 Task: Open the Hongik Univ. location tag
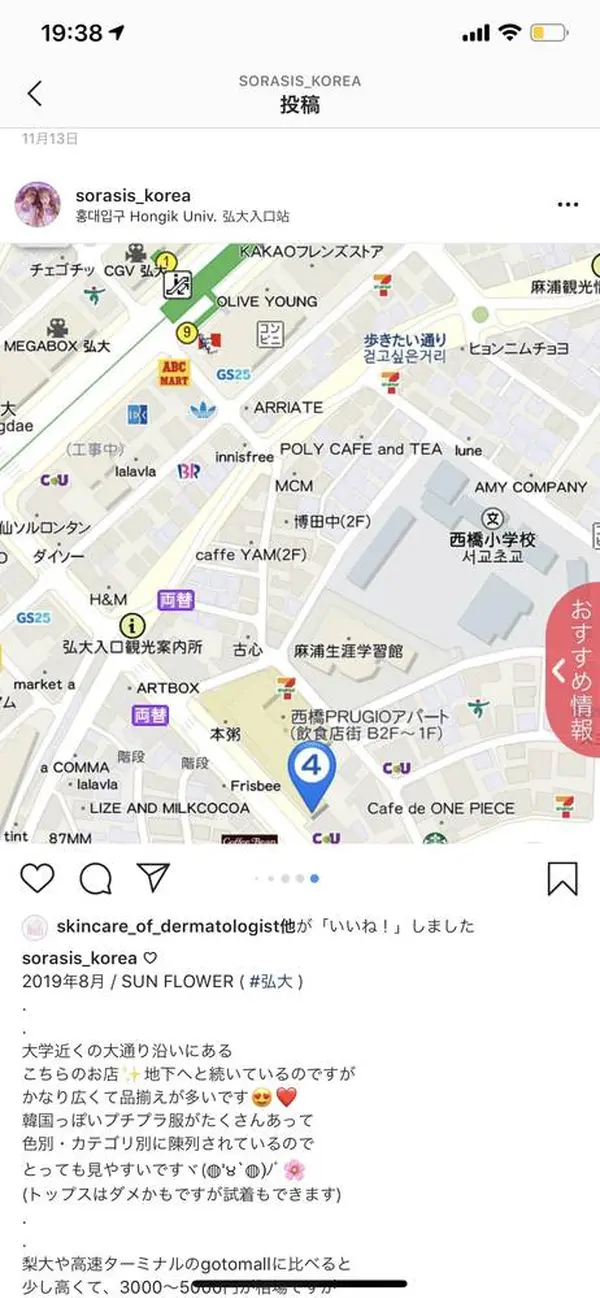(x=182, y=217)
